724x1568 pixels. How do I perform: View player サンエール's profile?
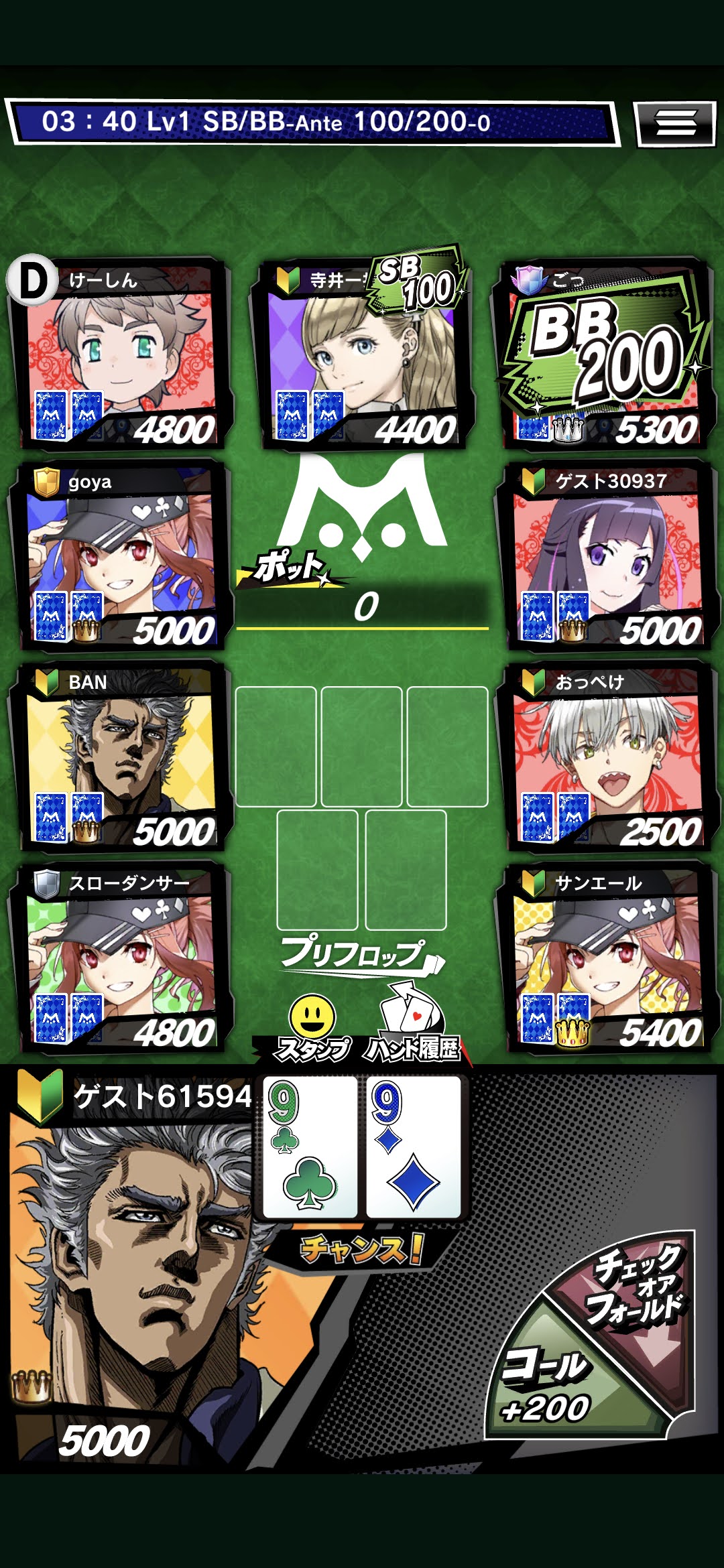click(605, 957)
